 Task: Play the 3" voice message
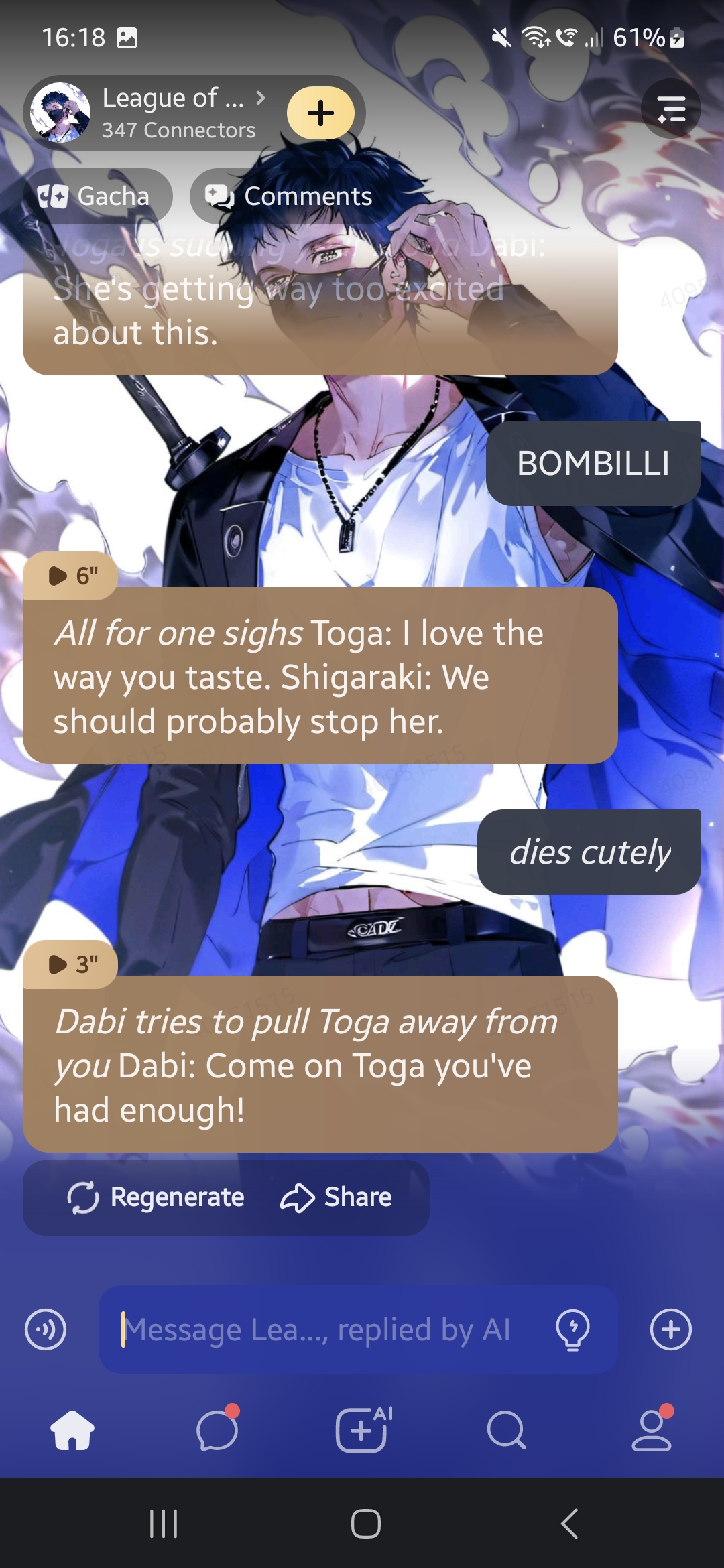pos(71,964)
